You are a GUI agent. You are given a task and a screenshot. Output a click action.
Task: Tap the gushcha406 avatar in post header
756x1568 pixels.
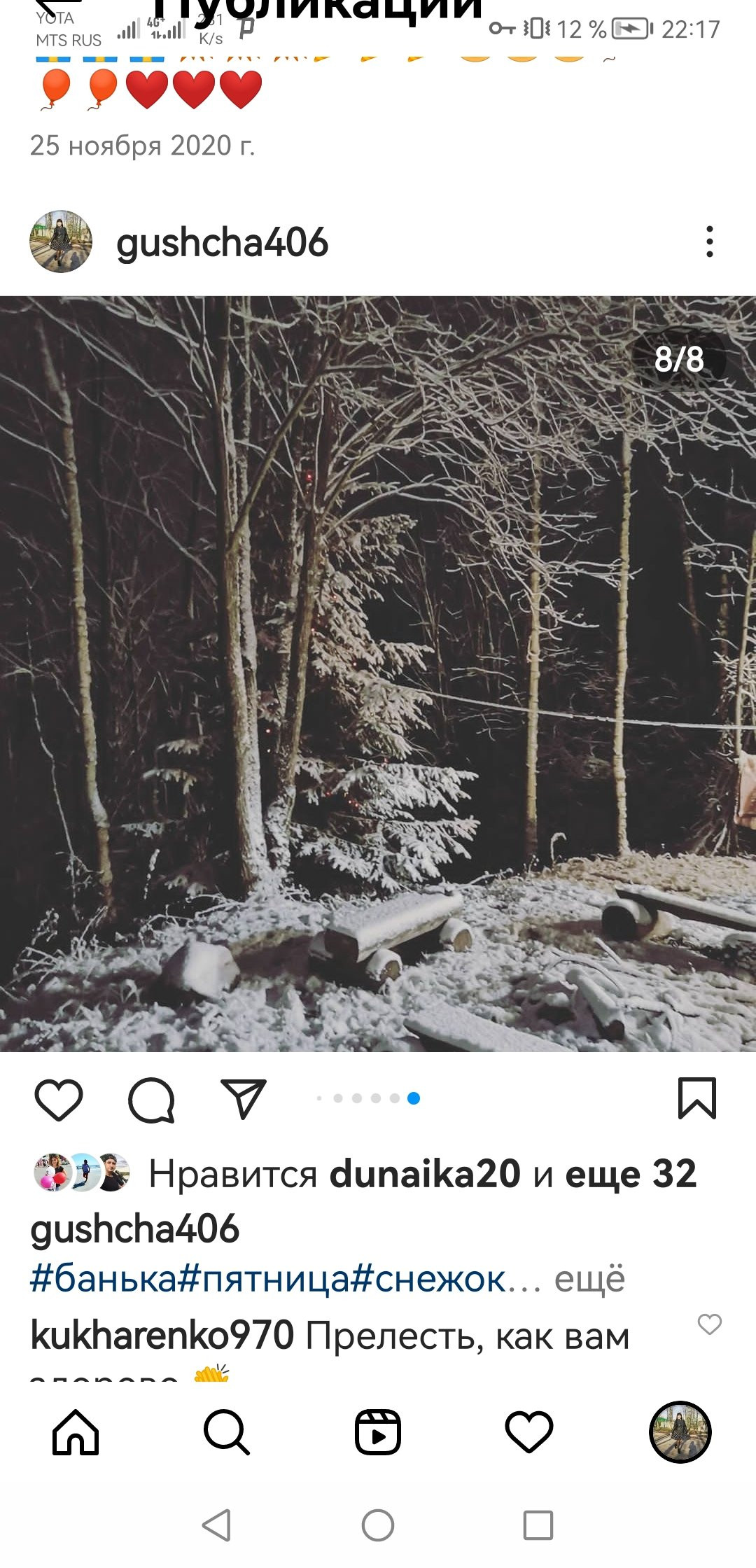pyautogui.click(x=61, y=241)
